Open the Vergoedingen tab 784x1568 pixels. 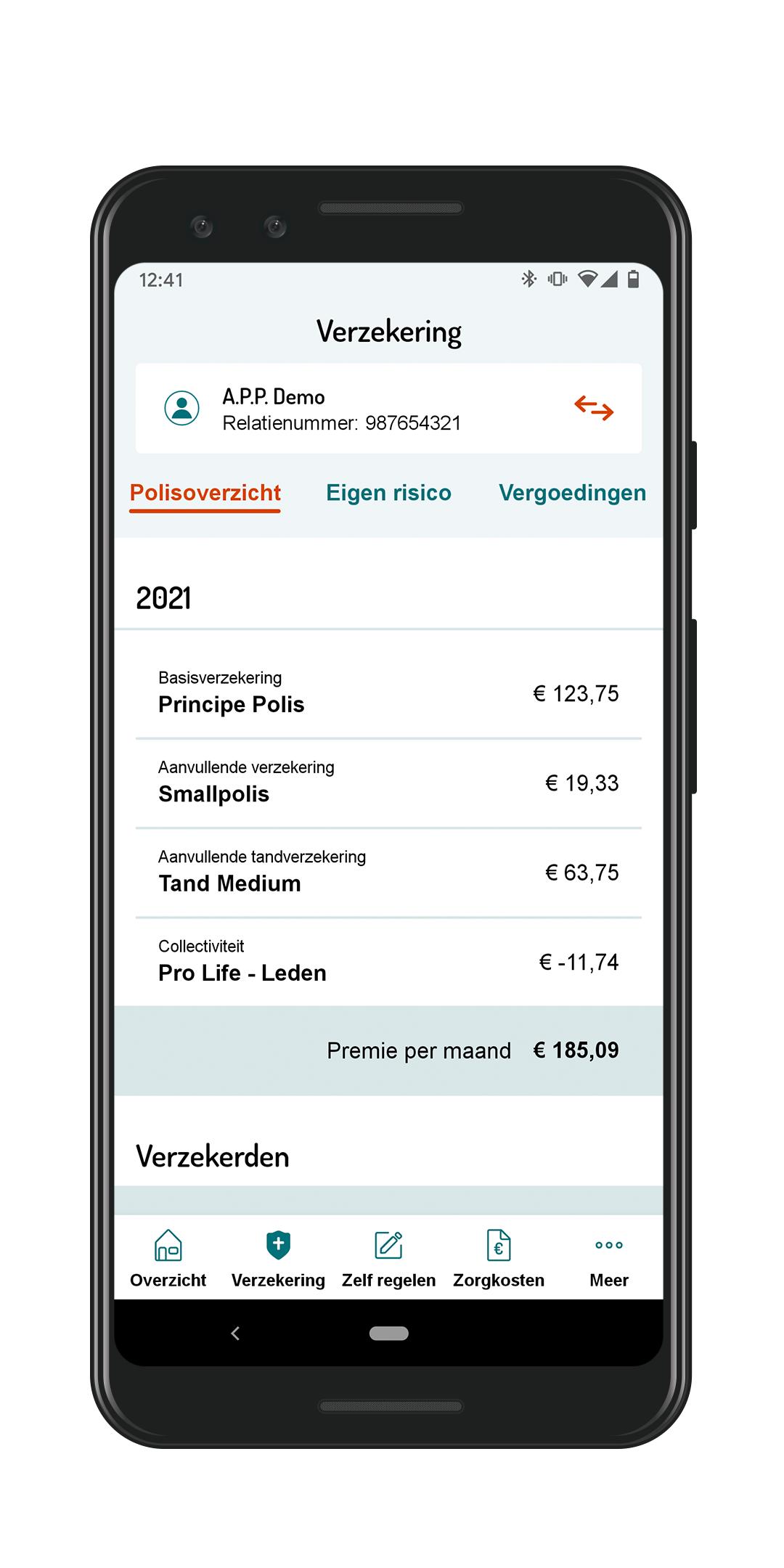(x=572, y=493)
